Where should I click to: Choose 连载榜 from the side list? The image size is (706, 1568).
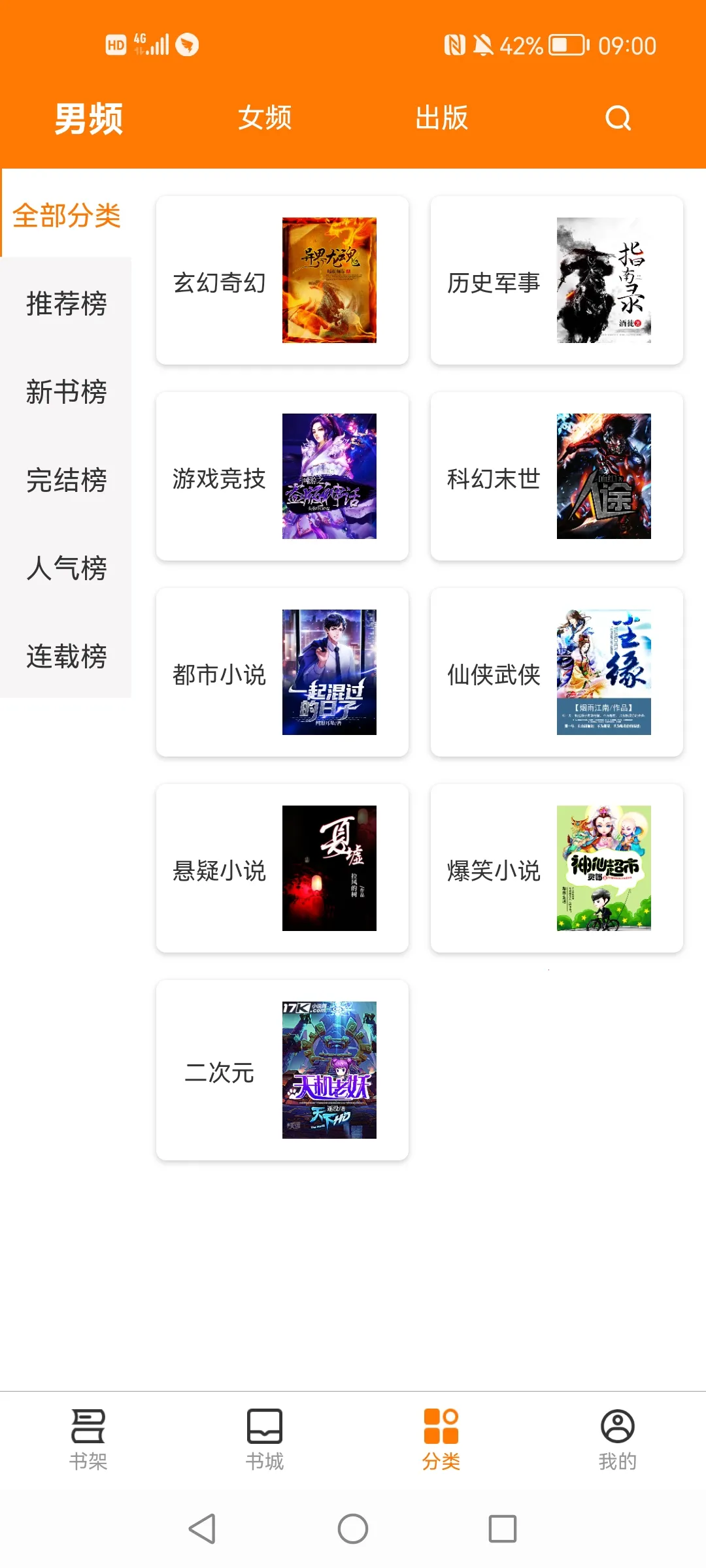tap(66, 657)
